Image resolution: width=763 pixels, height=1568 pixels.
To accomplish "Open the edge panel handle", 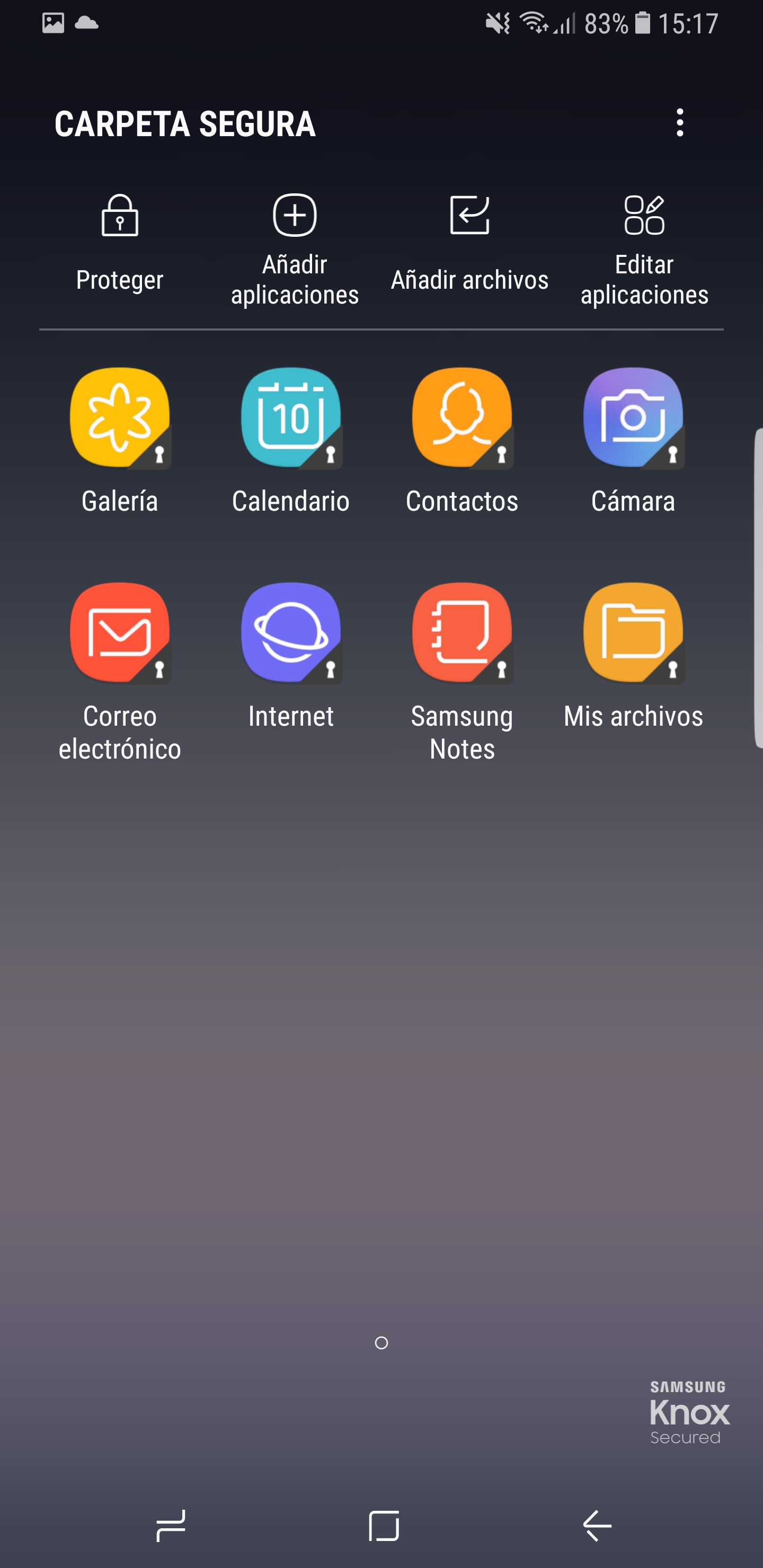I will click(x=758, y=588).
